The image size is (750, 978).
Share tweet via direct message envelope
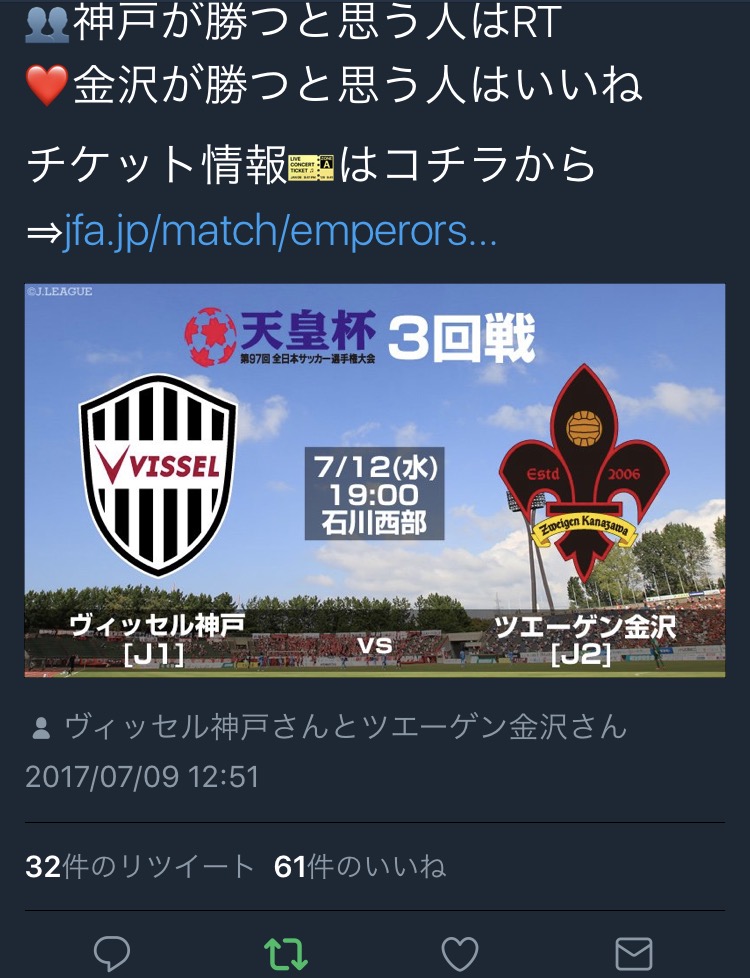coord(634,954)
